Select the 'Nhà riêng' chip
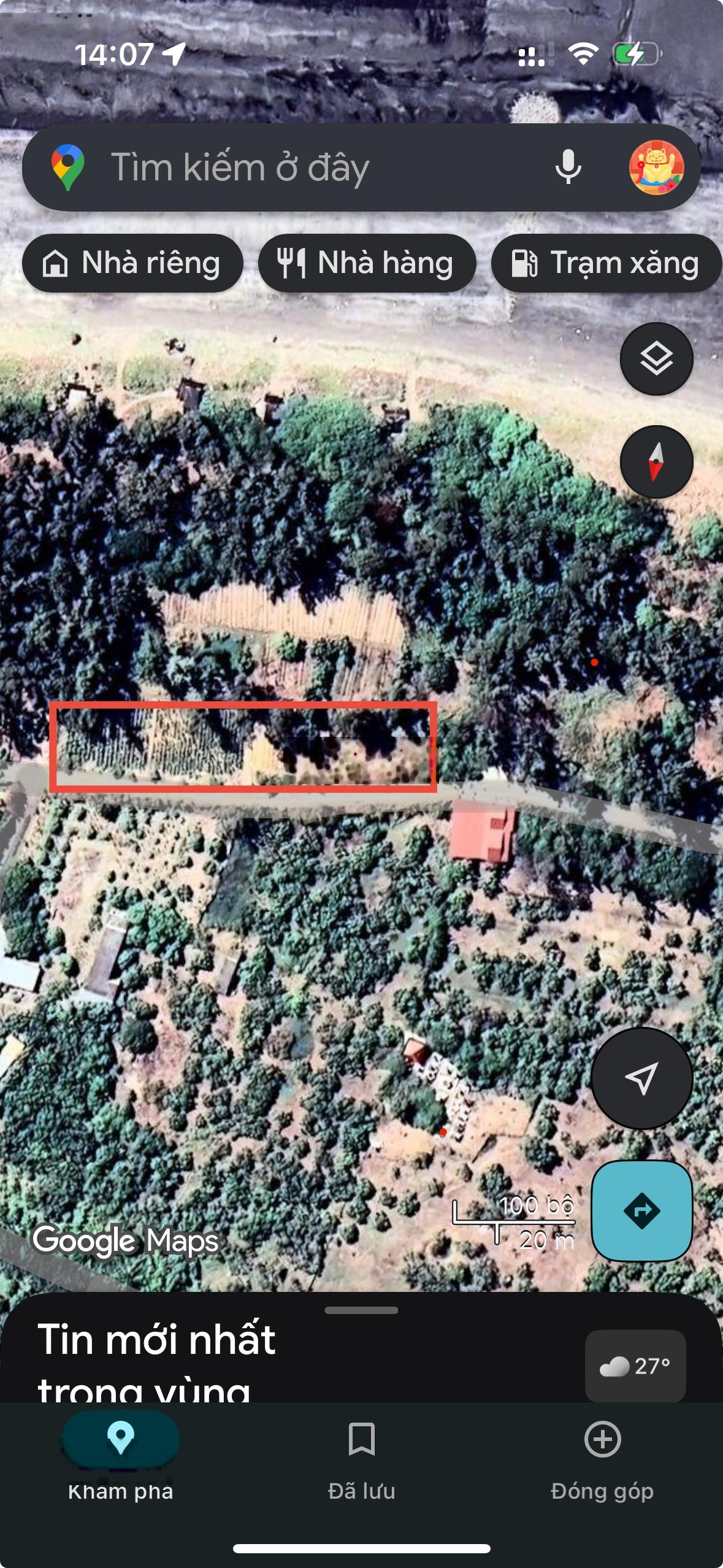The image size is (723, 1568). pyautogui.click(x=132, y=263)
